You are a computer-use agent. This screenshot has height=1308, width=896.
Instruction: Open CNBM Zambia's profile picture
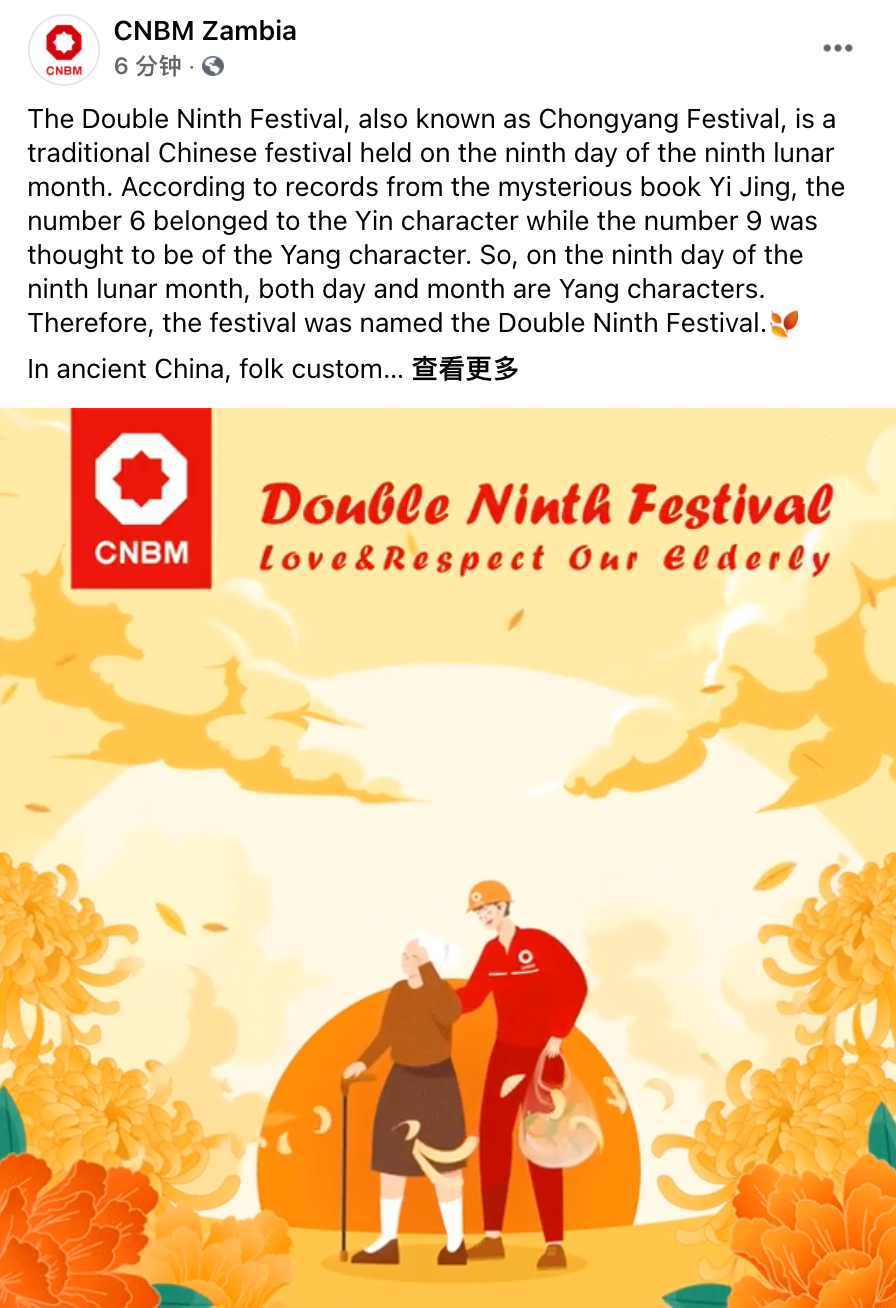(x=64, y=50)
